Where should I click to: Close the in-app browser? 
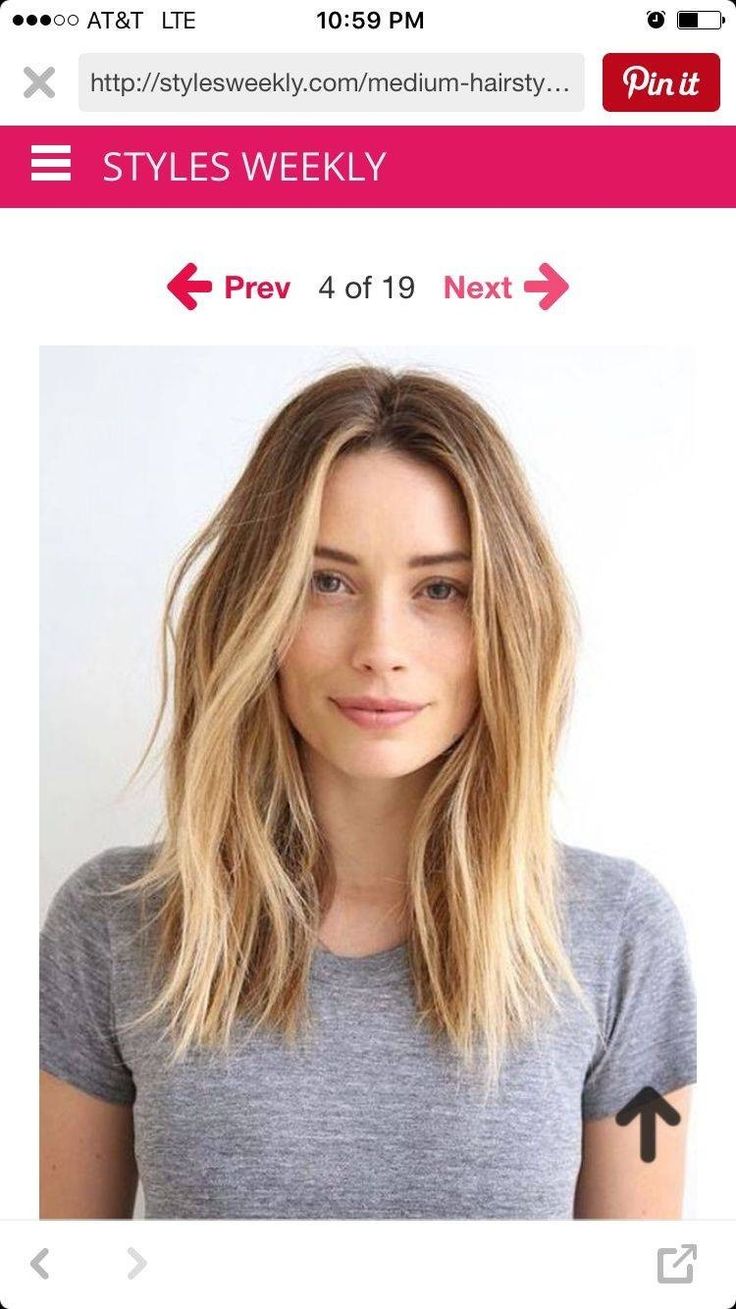click(39, 82)
